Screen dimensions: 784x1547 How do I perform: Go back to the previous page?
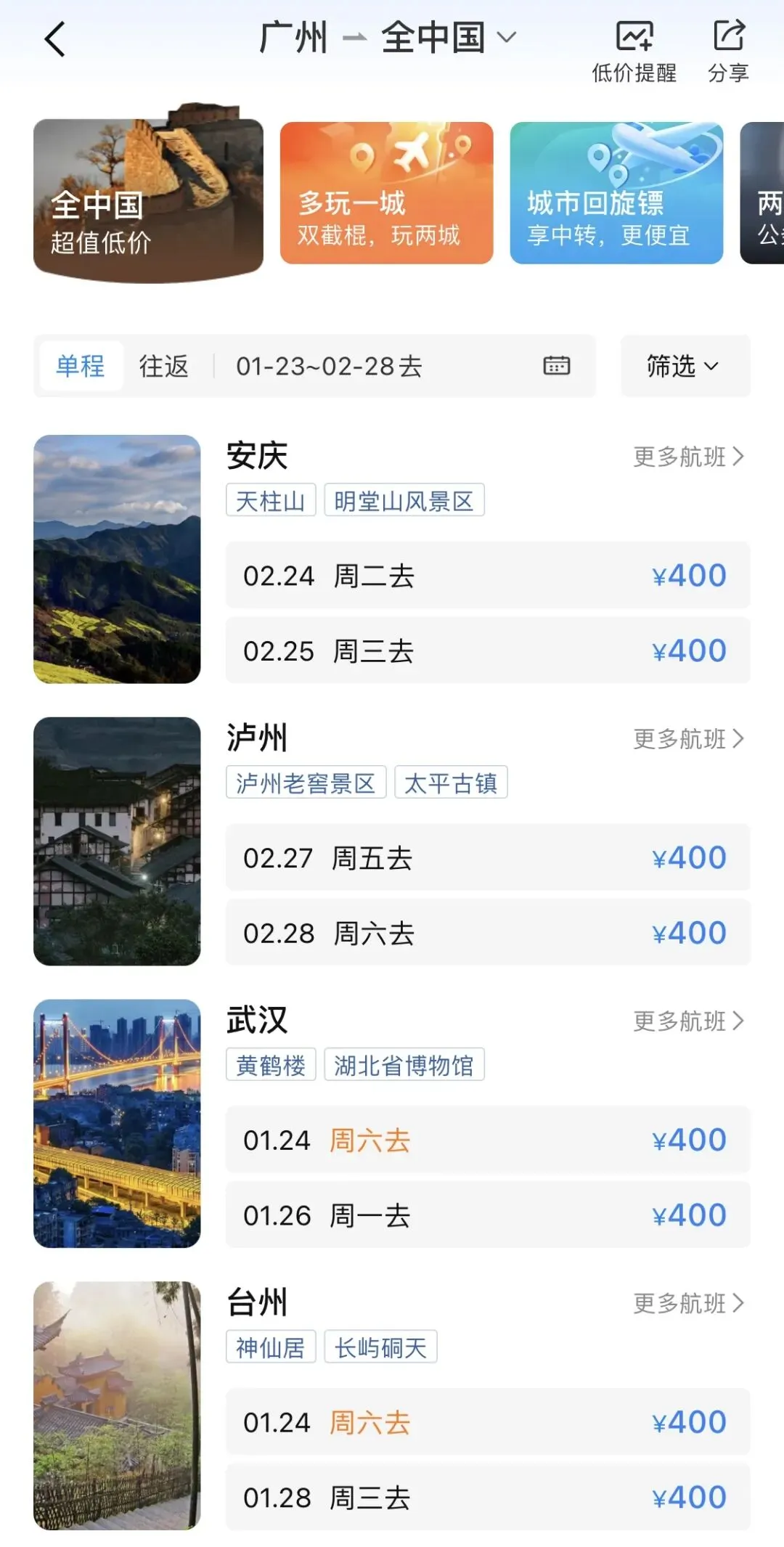click(x=55, y=39)
